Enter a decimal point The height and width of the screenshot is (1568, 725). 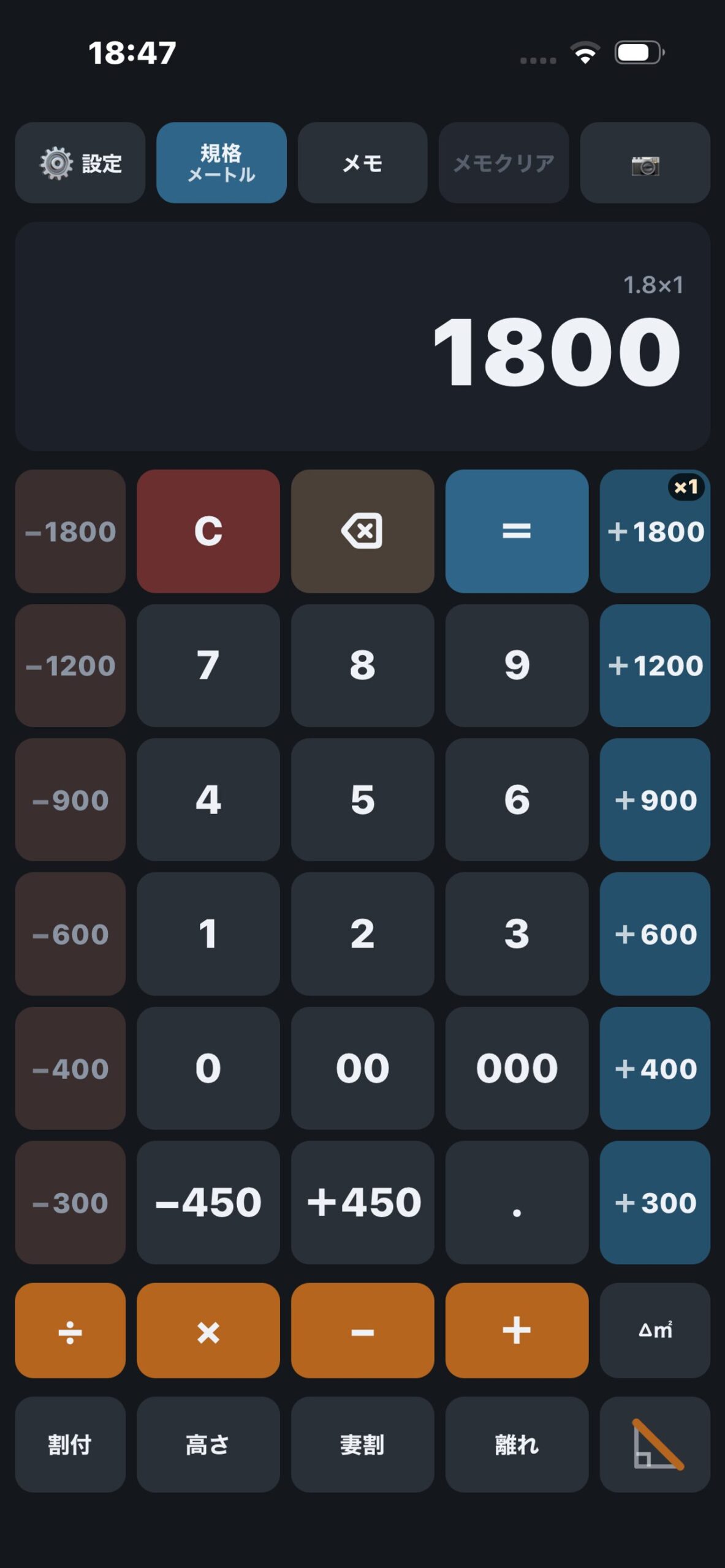(517, 1202)
